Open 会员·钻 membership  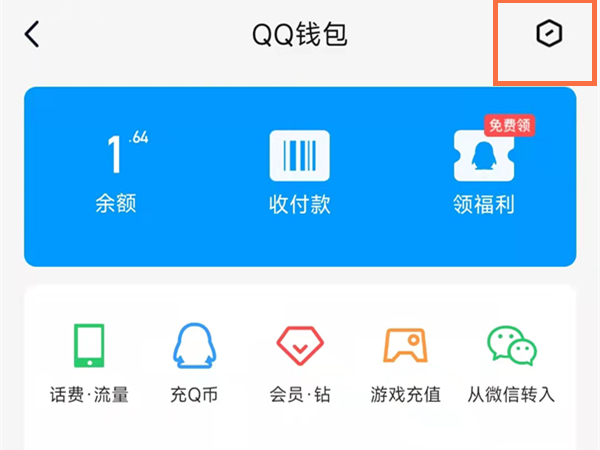click(300, 360)
